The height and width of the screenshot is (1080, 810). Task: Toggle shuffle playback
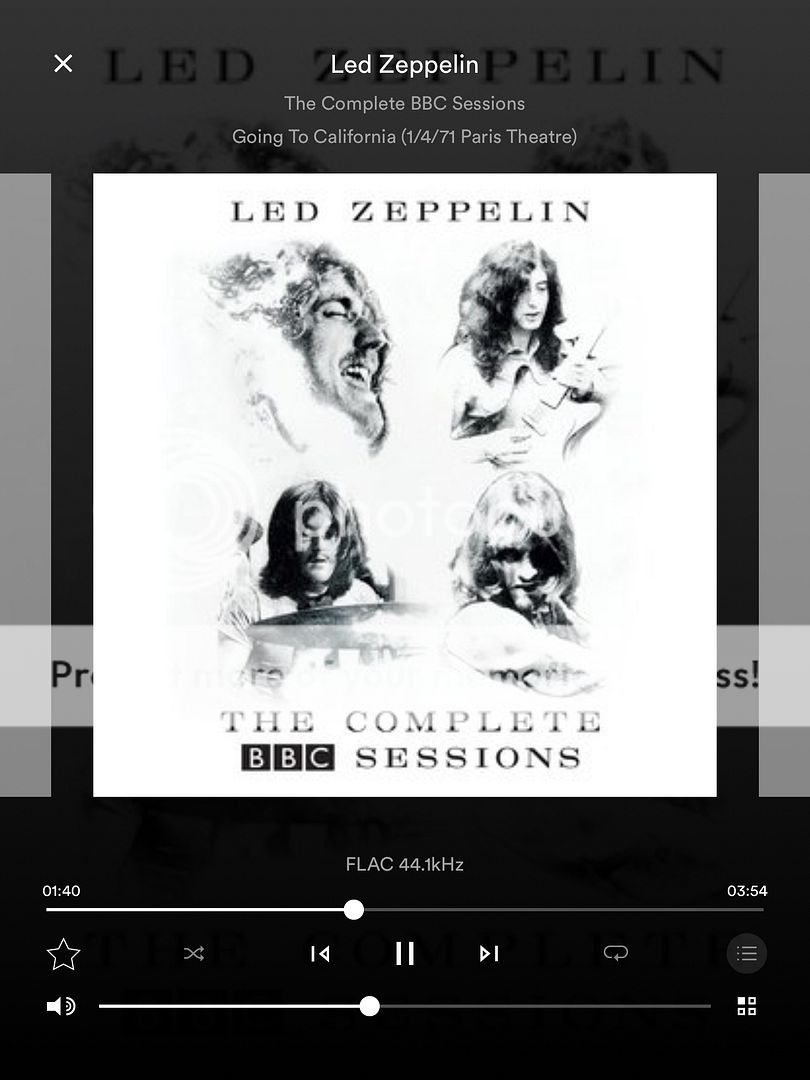click(x=194, y=954)
